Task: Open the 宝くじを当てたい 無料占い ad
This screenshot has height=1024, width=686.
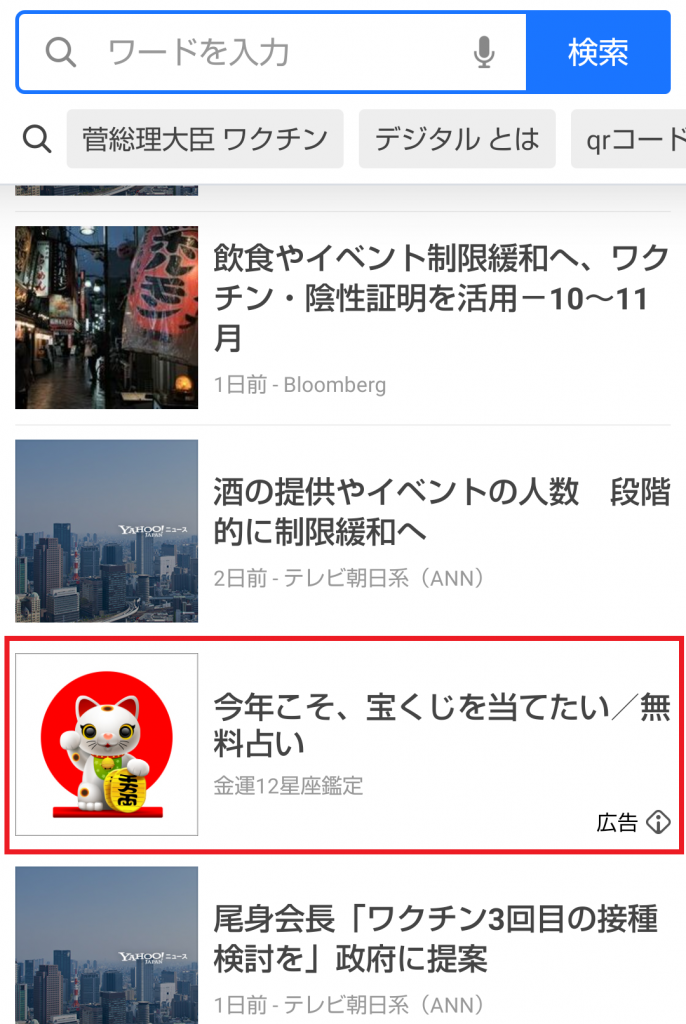Action: coord(440,726)
